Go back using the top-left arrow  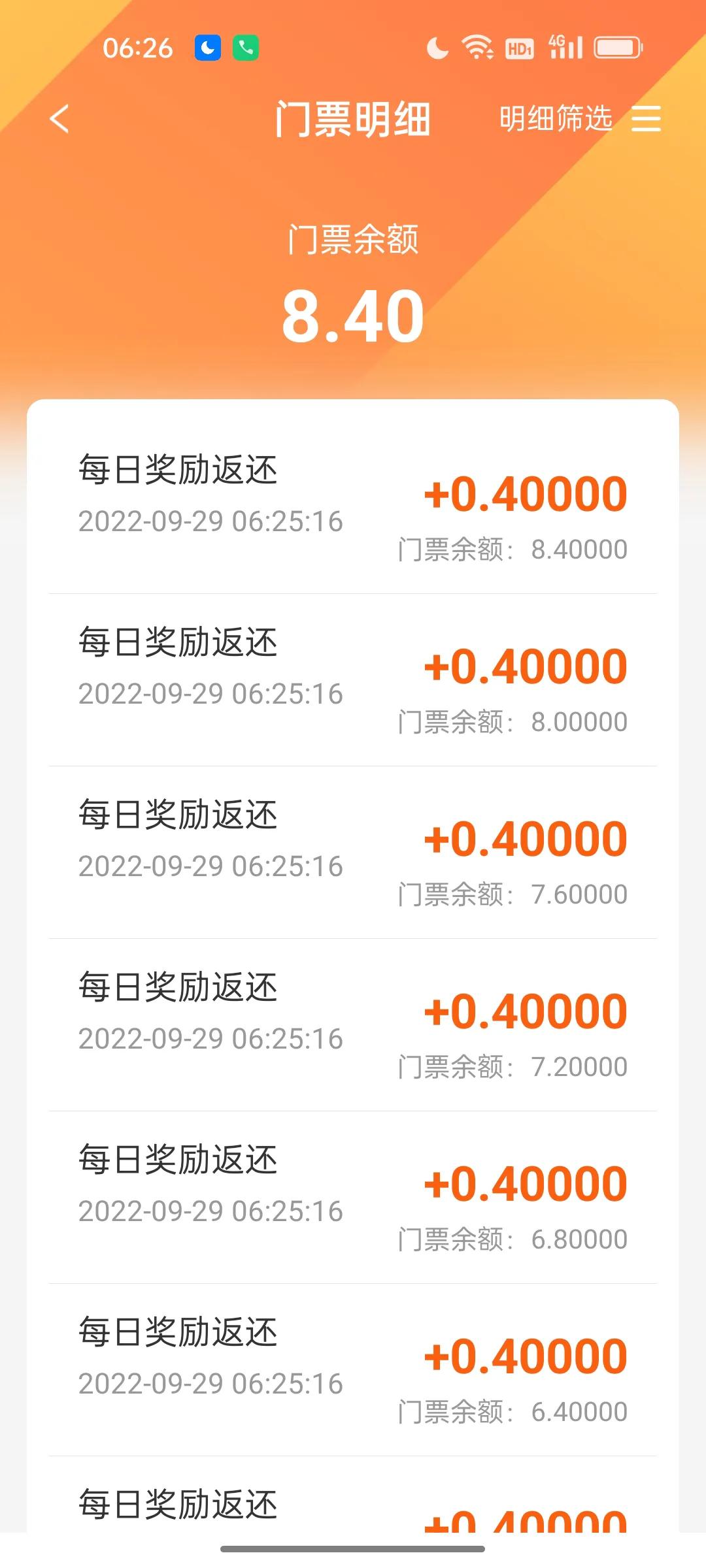tap(59, 119)
